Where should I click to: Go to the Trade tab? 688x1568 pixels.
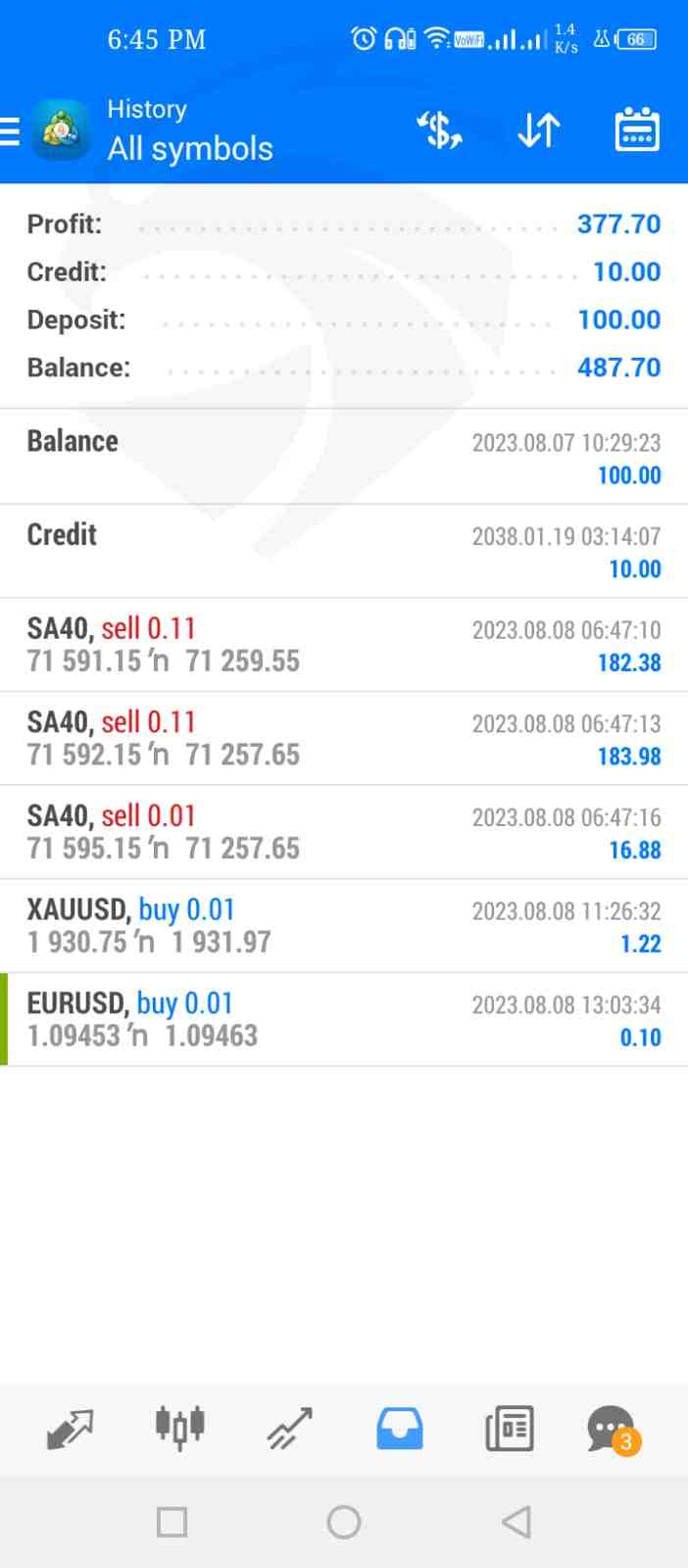[x=290, y=1428]
